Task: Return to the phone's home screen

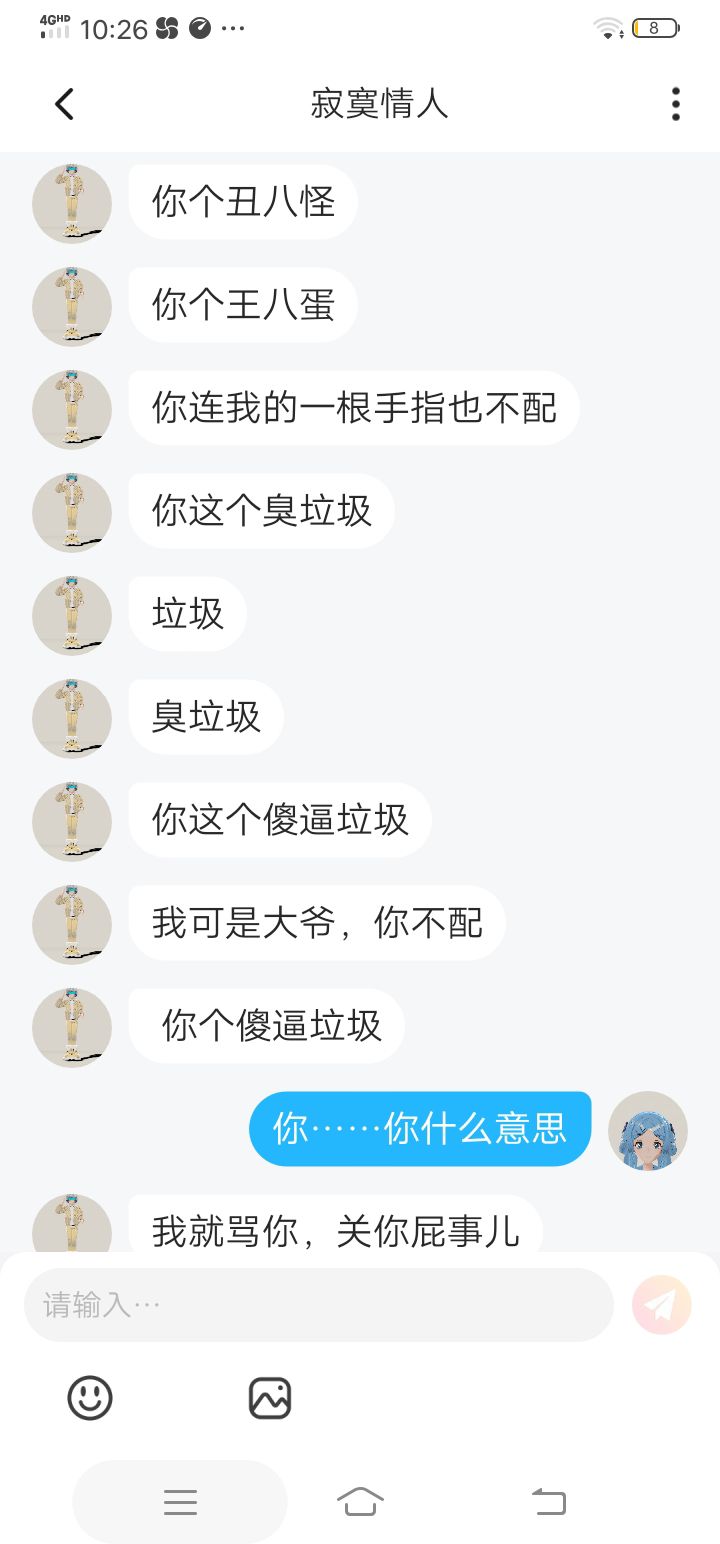Action: [360, 1501]
